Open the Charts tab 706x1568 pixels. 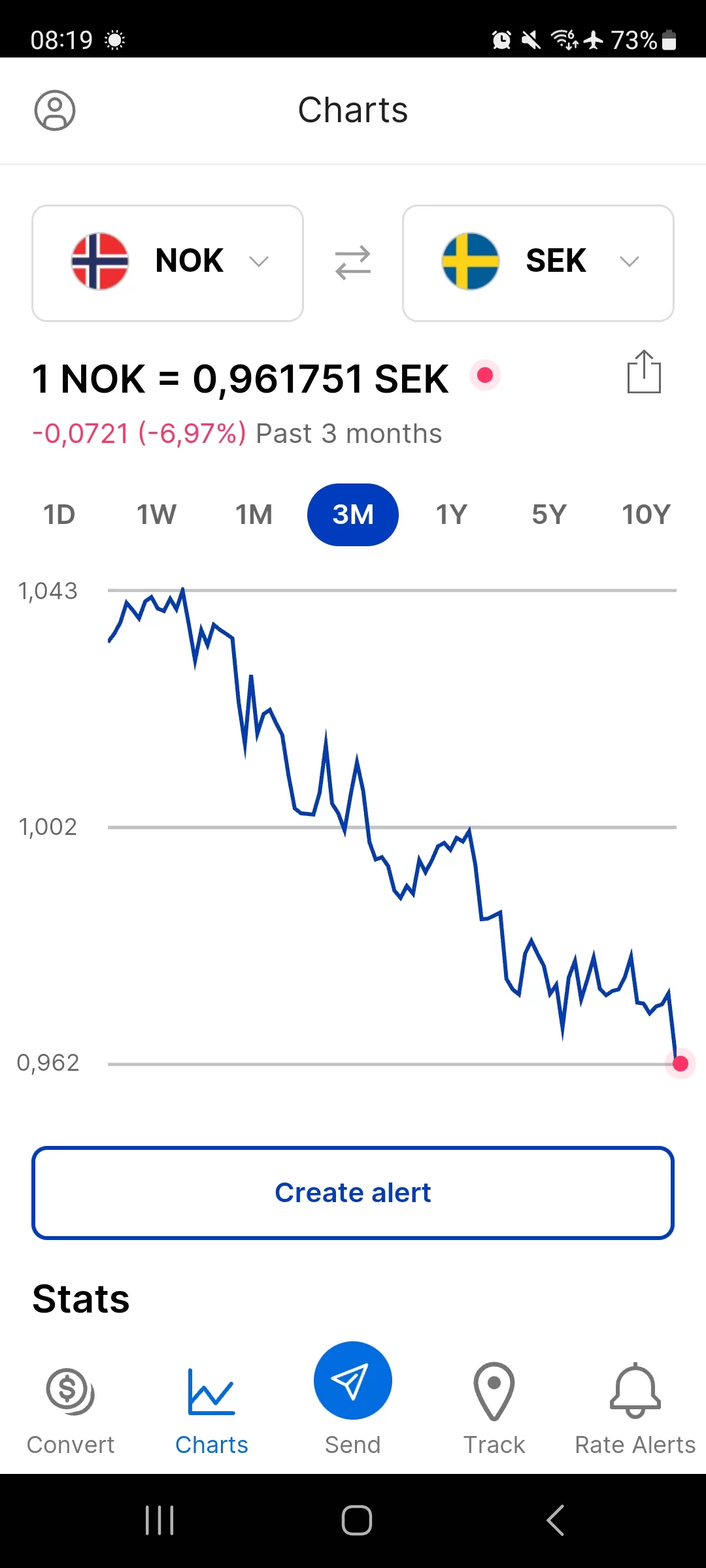[212, 1405]
